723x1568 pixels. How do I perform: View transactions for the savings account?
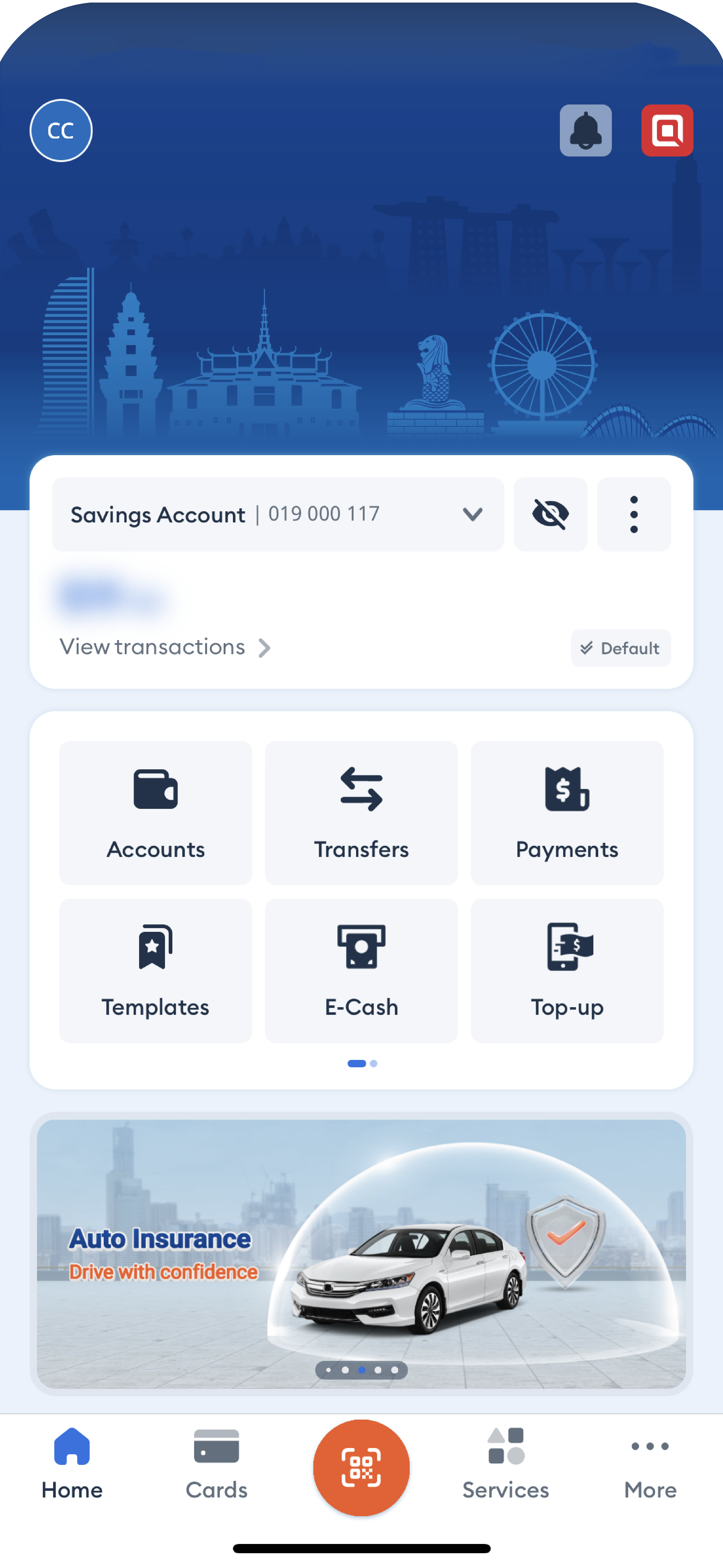(x=164, y=647)
